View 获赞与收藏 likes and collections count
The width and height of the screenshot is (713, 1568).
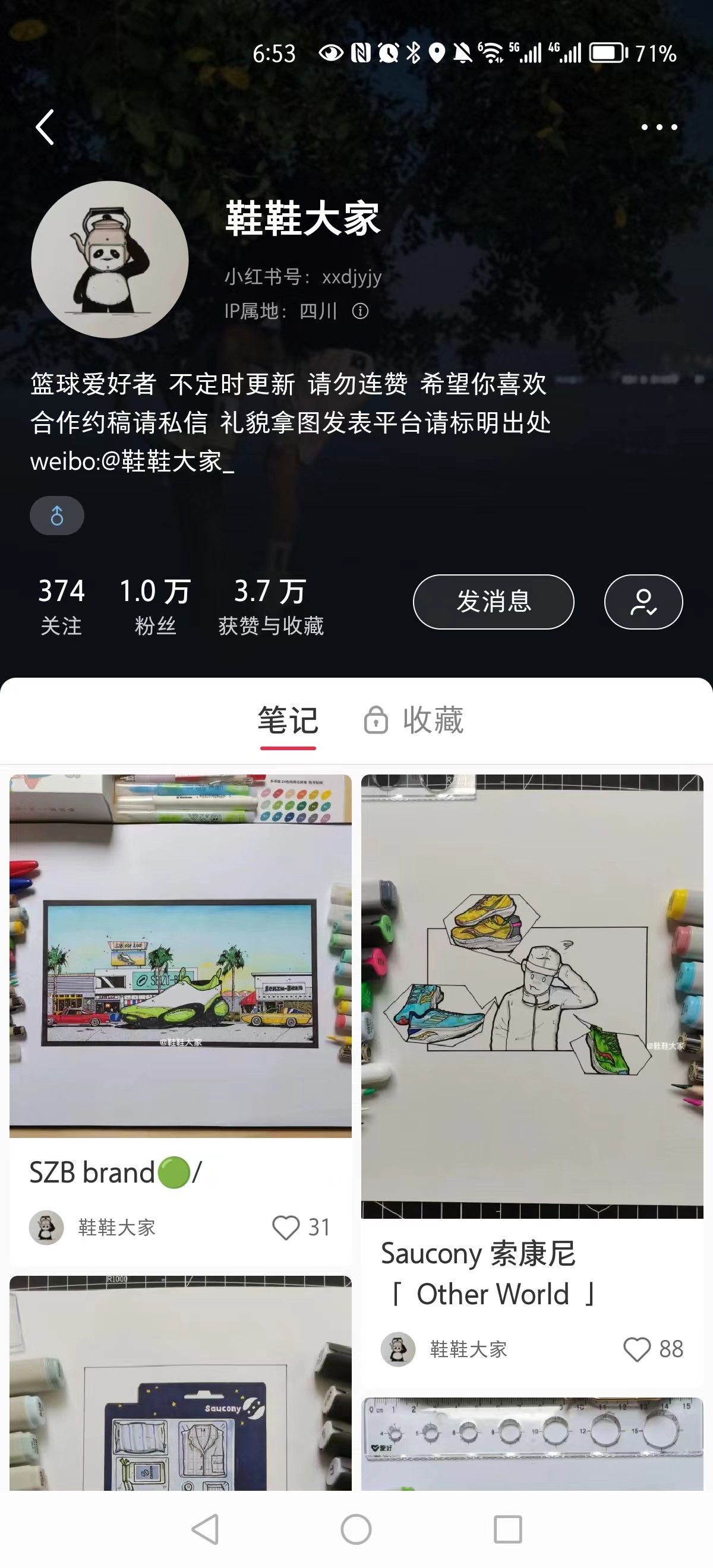[x=270, y=606]
